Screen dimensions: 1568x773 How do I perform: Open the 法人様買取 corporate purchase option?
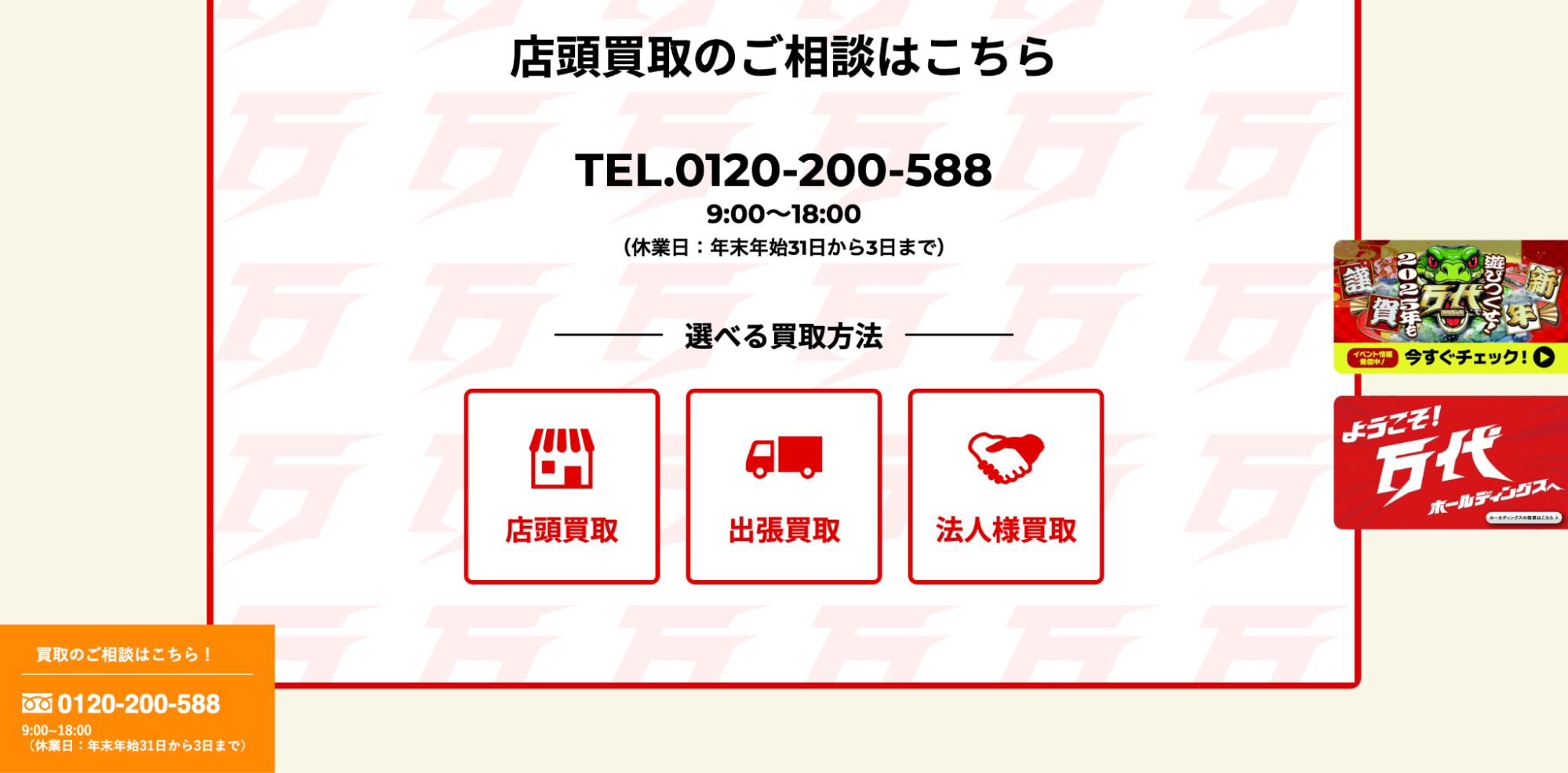click(x=1006, y=486)
